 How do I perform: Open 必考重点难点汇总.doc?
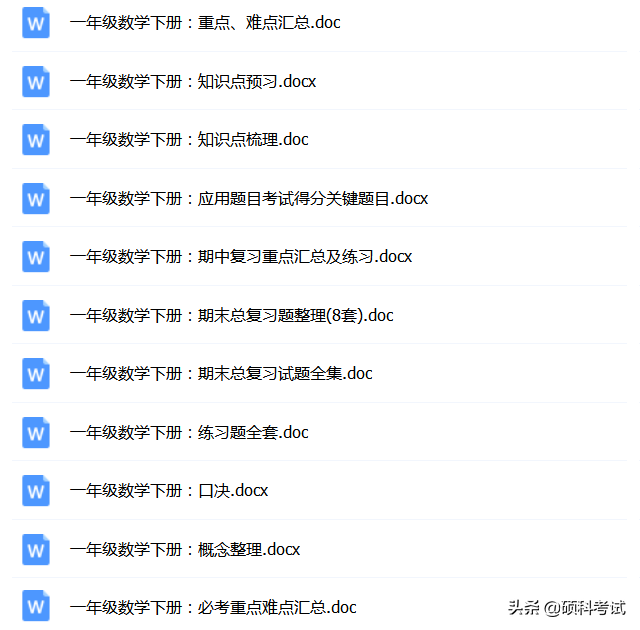213,607
